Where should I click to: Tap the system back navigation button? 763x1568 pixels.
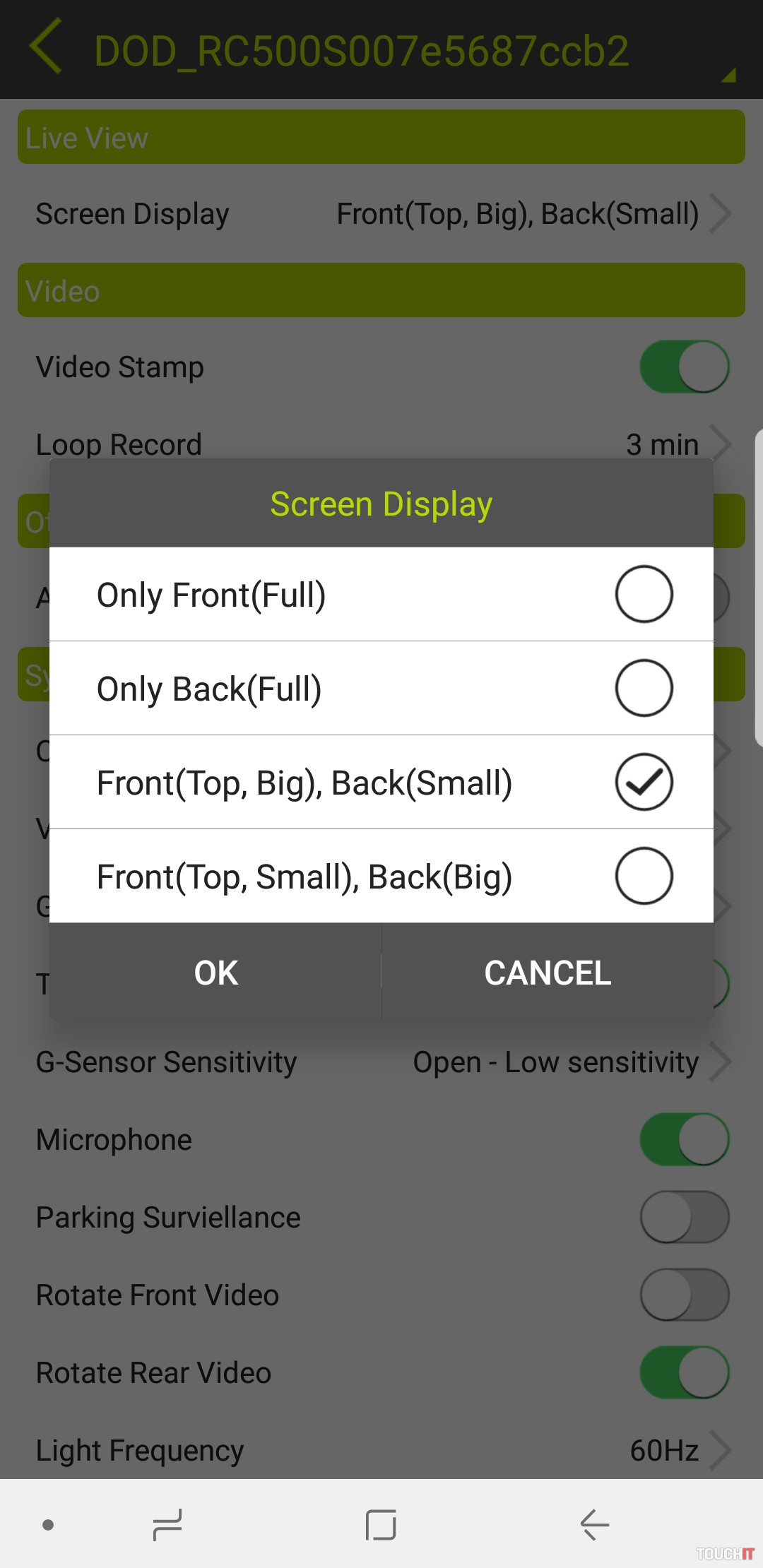pyautogui.click(x=594, y=1524)
